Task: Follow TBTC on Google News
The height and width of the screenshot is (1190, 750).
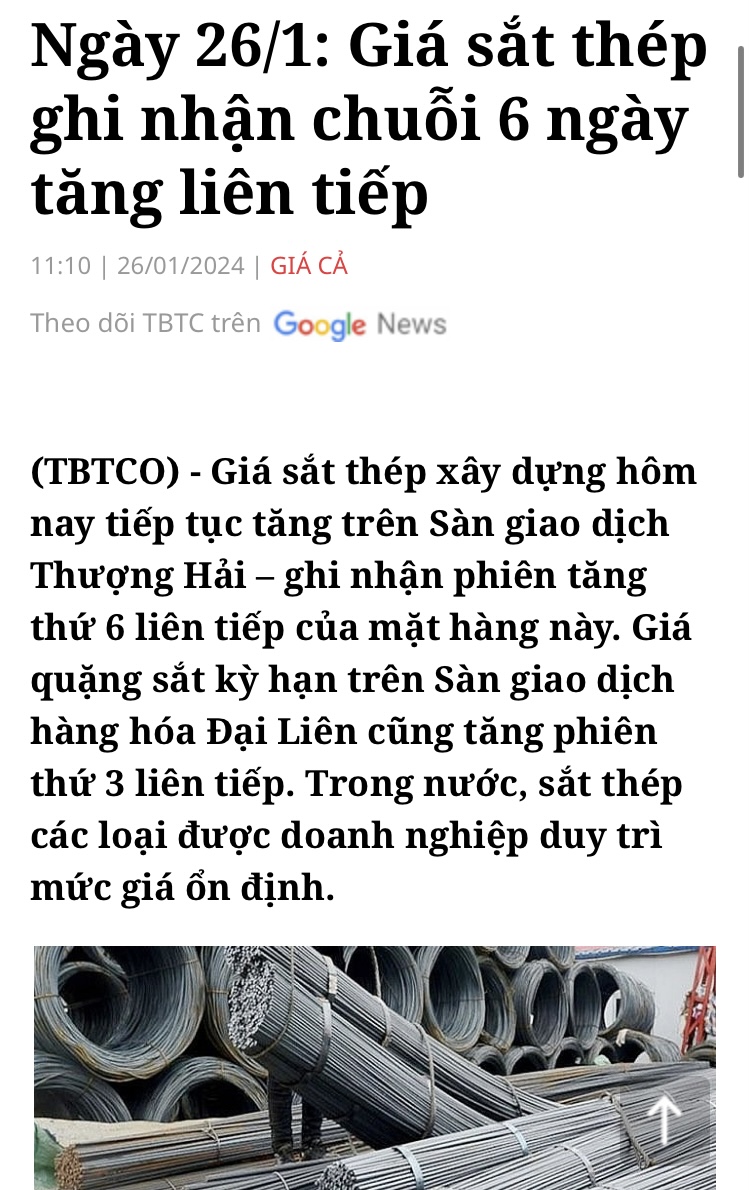Action: pos(359,324)
